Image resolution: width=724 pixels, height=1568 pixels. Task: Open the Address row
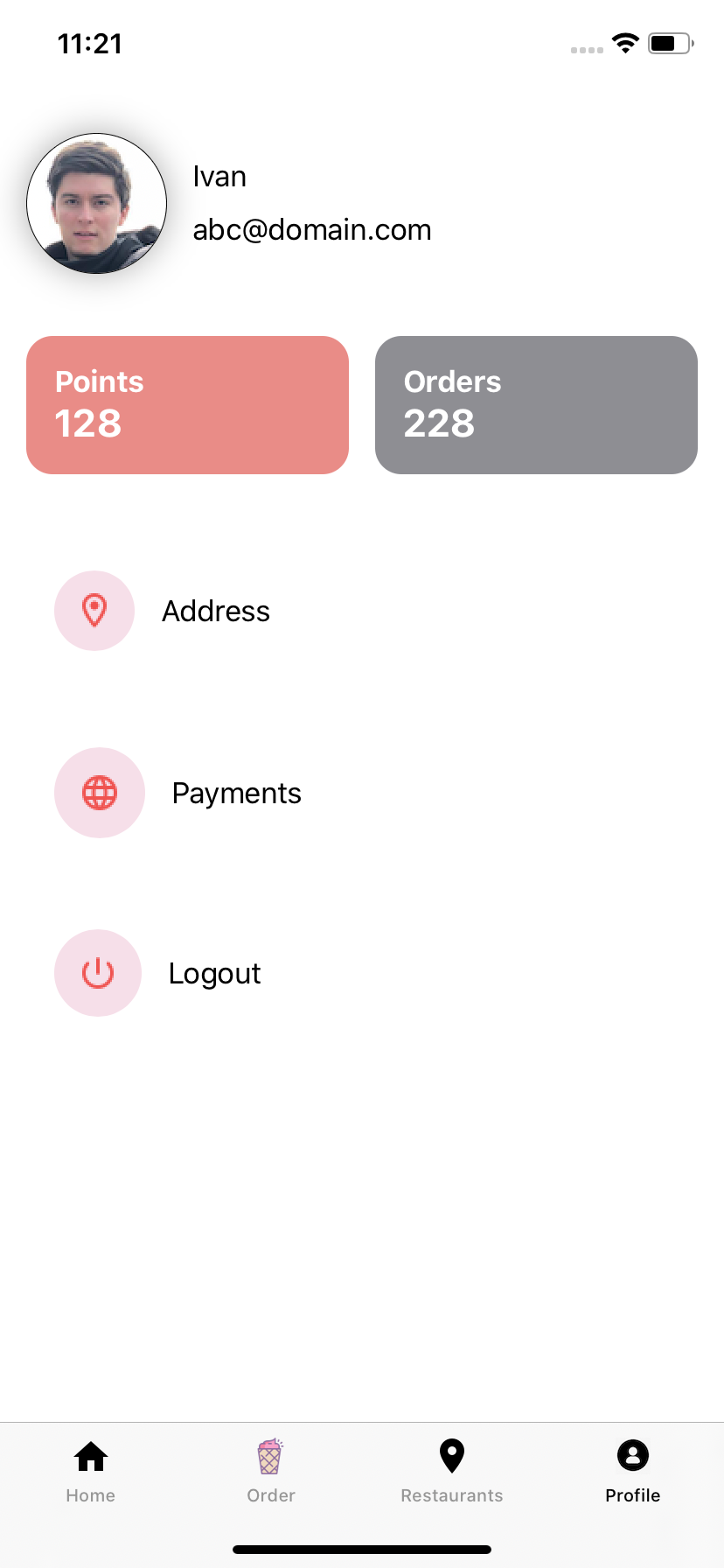click(362, 611)
